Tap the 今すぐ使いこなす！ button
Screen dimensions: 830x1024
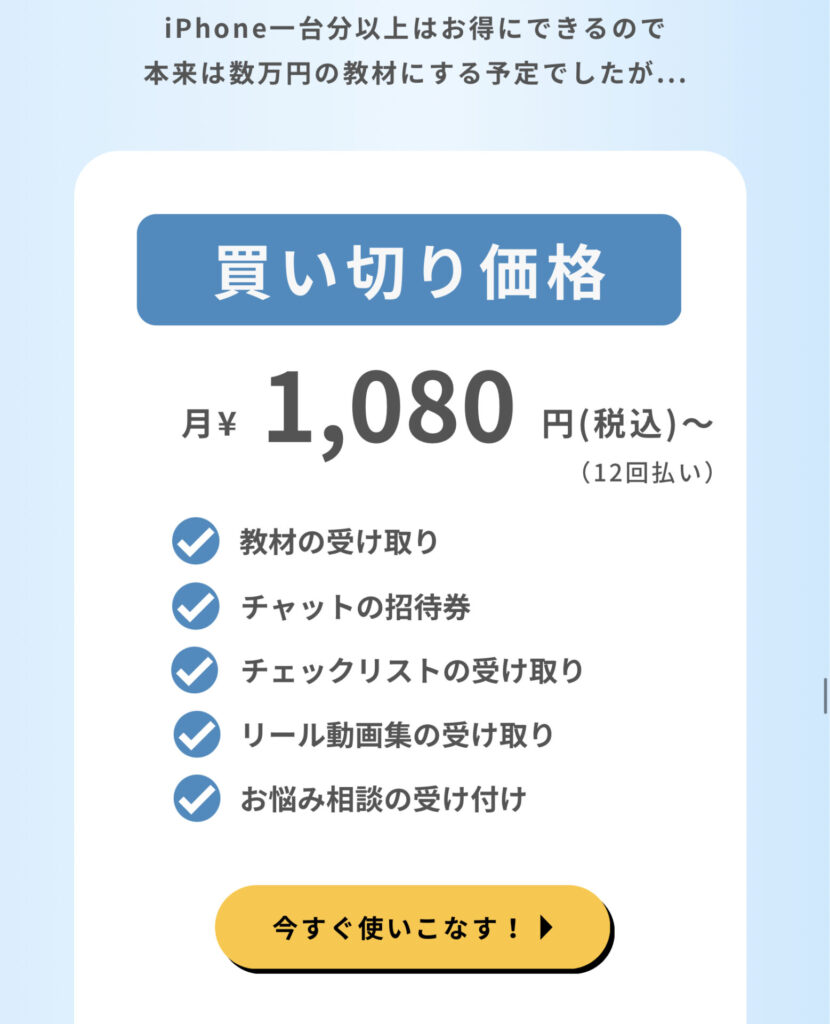pyautogui.click(x=412, y=927)
